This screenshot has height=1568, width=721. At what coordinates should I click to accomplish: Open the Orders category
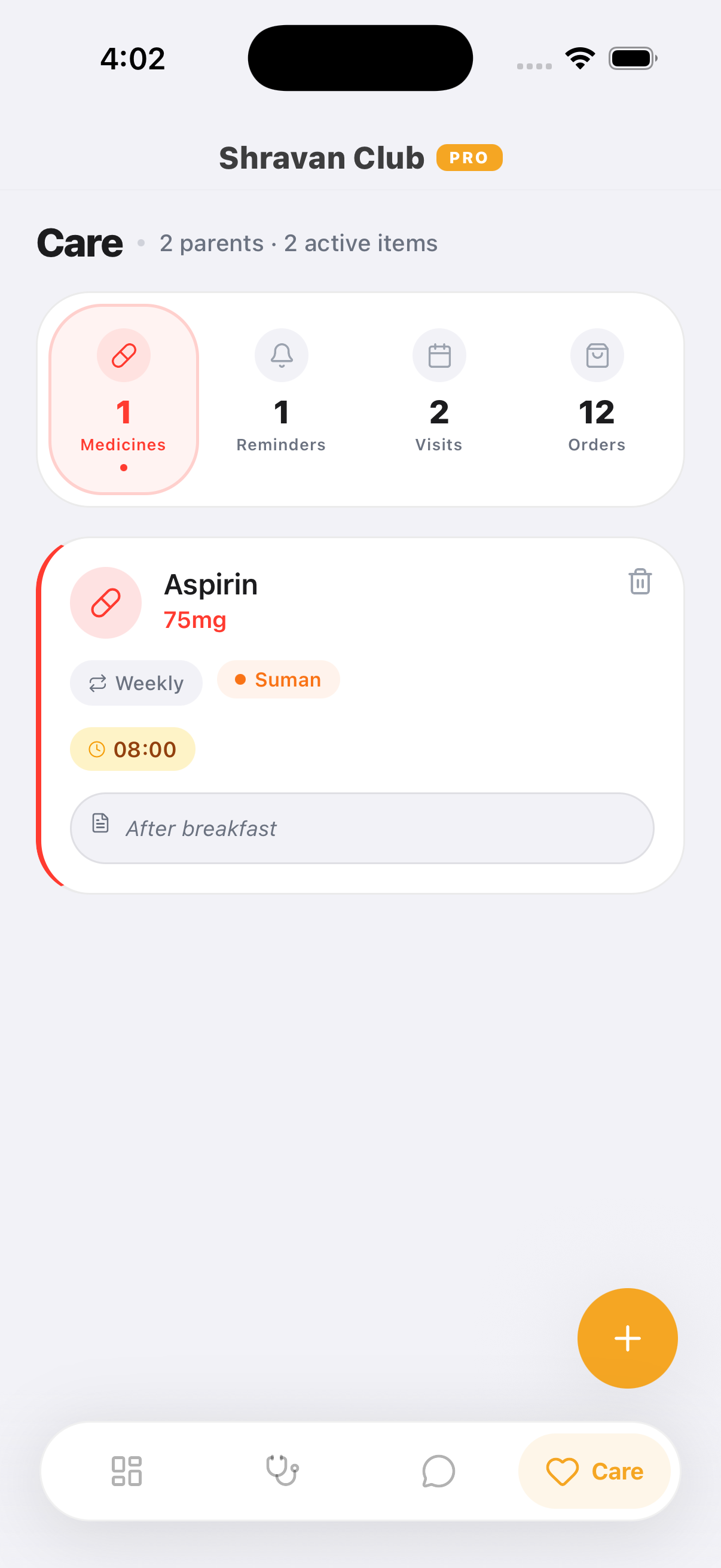596,399
